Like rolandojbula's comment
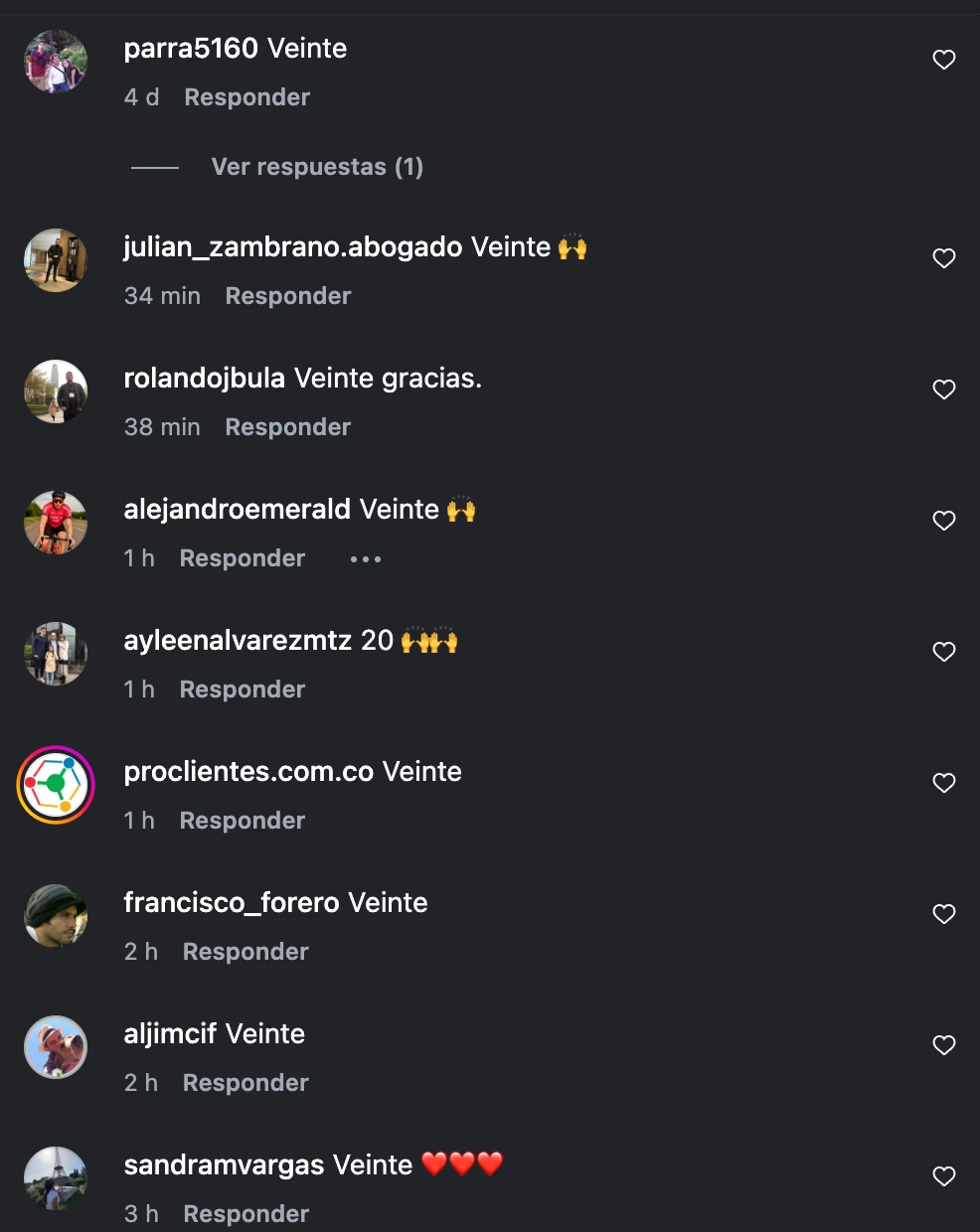Image resolution: width=980 pixels, height=1232 pixels. (944, 389)
